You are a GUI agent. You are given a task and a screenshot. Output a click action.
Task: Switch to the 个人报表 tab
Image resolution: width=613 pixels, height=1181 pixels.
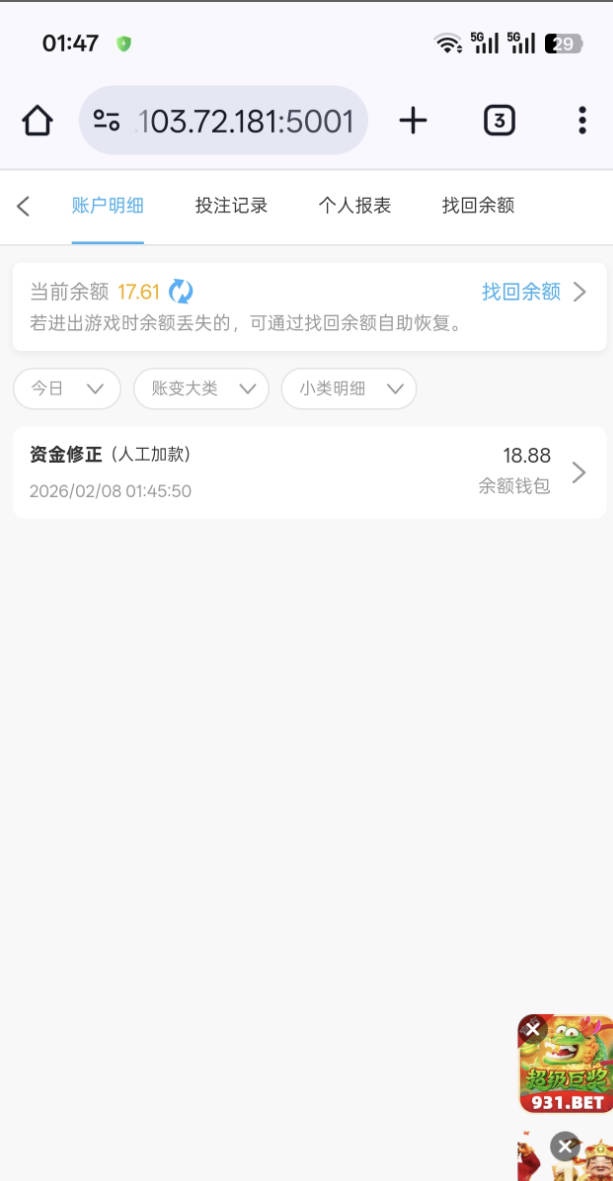tap(355, 206)
